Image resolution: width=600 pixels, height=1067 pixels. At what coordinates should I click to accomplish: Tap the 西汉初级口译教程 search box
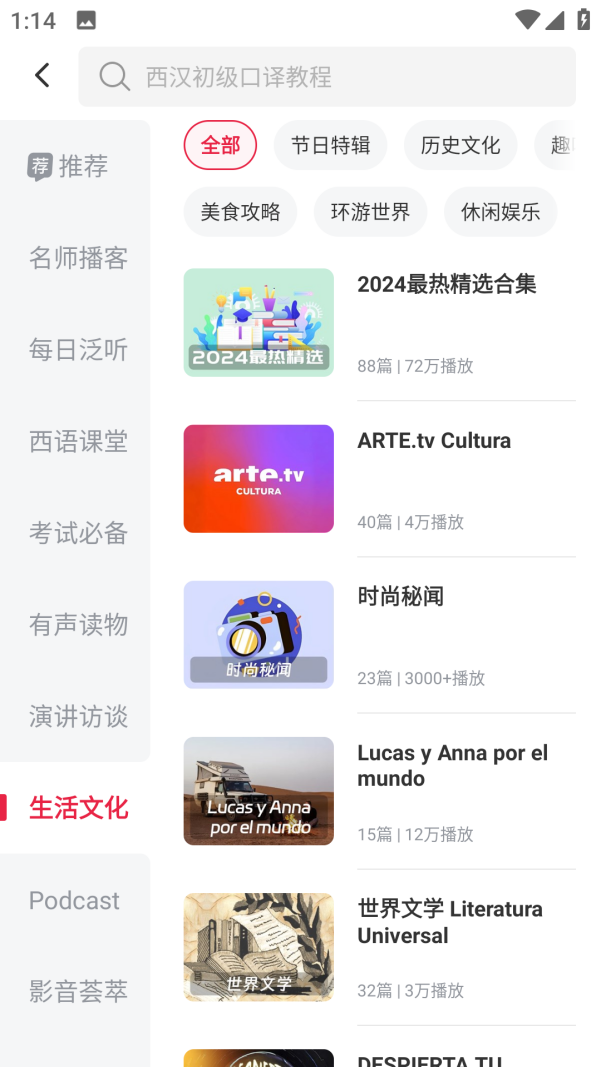pos(327,77)
